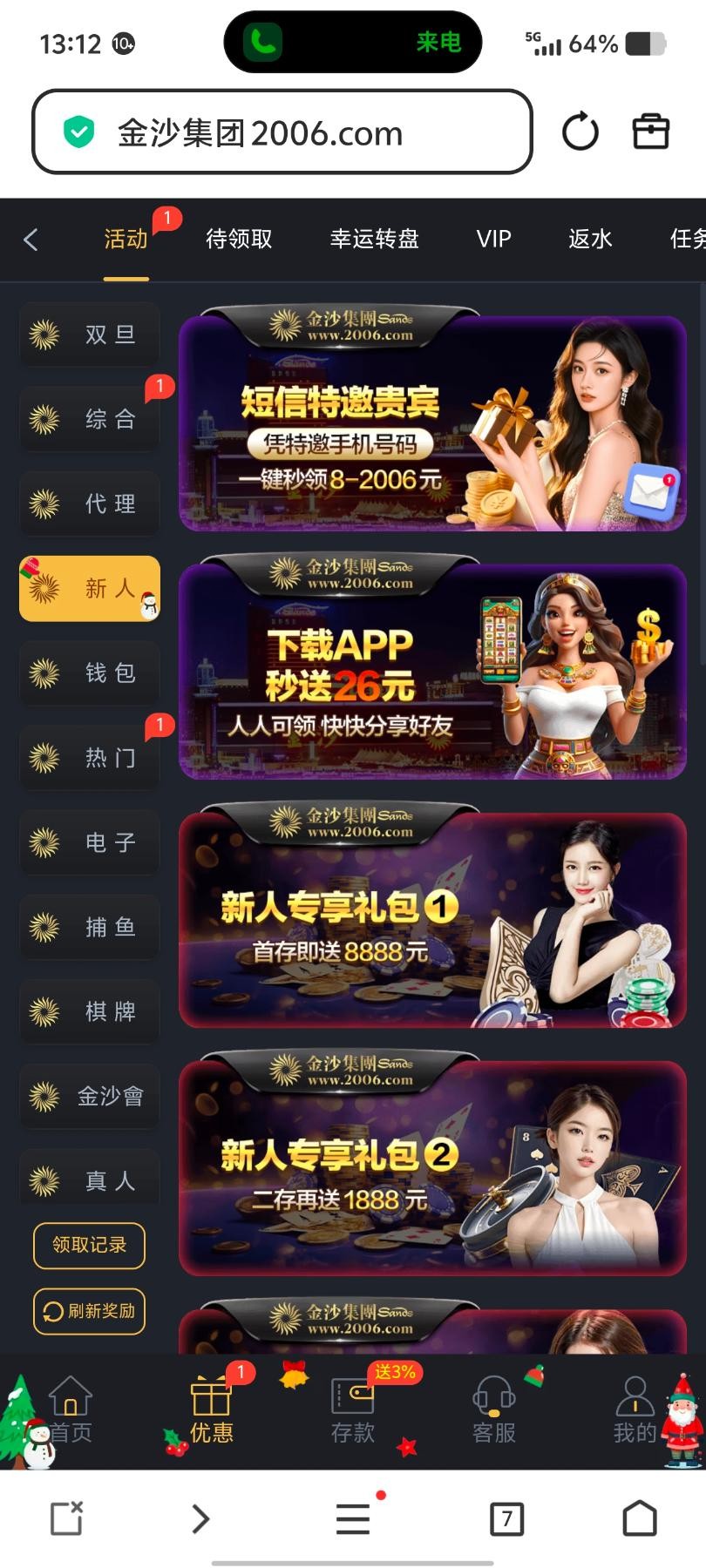This screenshot has height=1568, width=706.
Task: Open 客服 customer service in bottom navigation
Action: coord(494,1411)
